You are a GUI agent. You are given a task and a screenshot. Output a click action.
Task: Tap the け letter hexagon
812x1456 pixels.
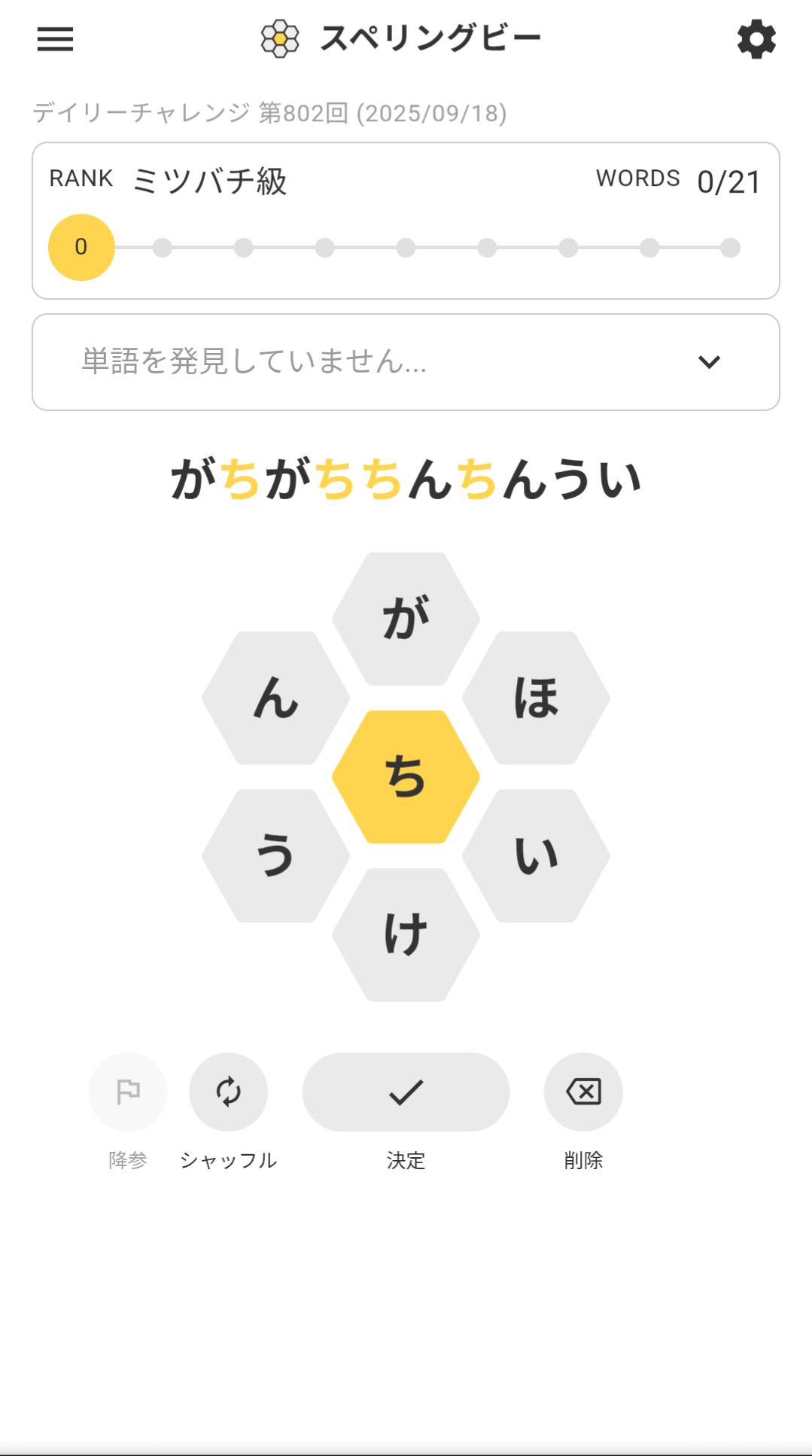pos(406,935)
